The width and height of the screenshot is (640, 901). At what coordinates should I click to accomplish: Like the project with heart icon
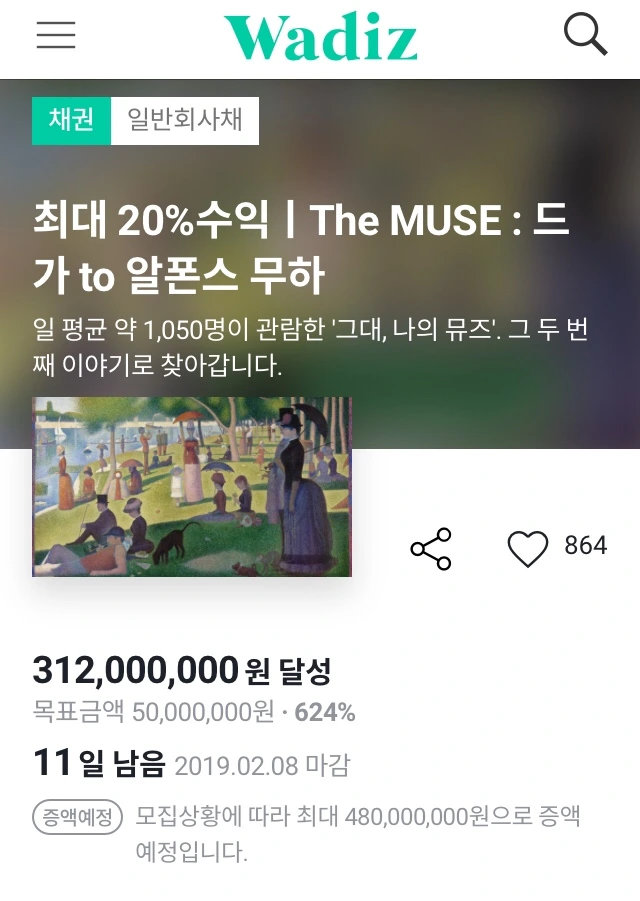(528, 548)
